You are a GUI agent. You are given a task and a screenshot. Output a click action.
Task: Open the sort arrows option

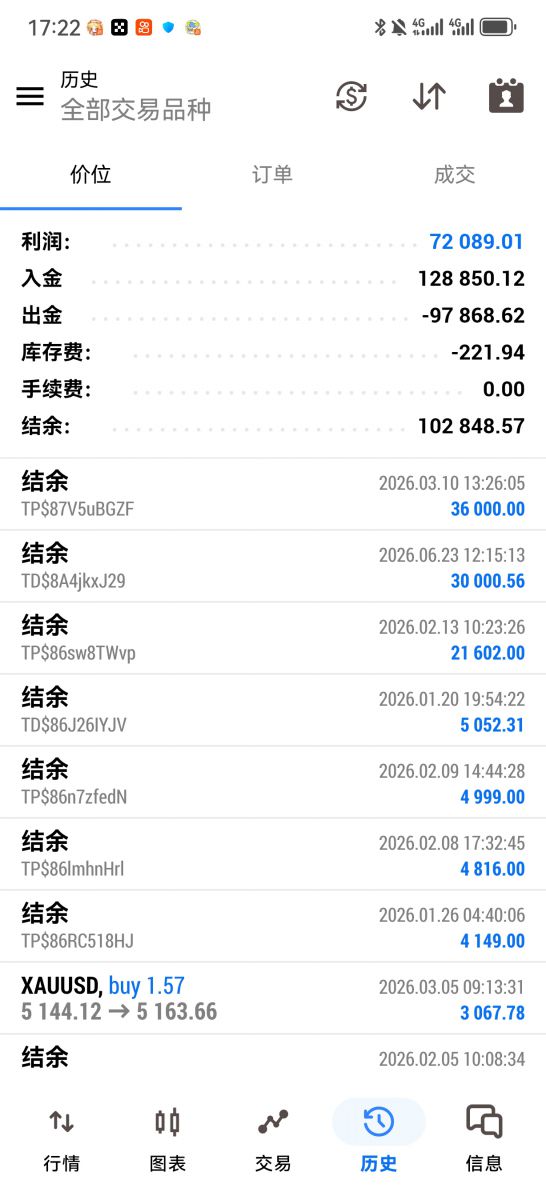[x=429, y=96]
